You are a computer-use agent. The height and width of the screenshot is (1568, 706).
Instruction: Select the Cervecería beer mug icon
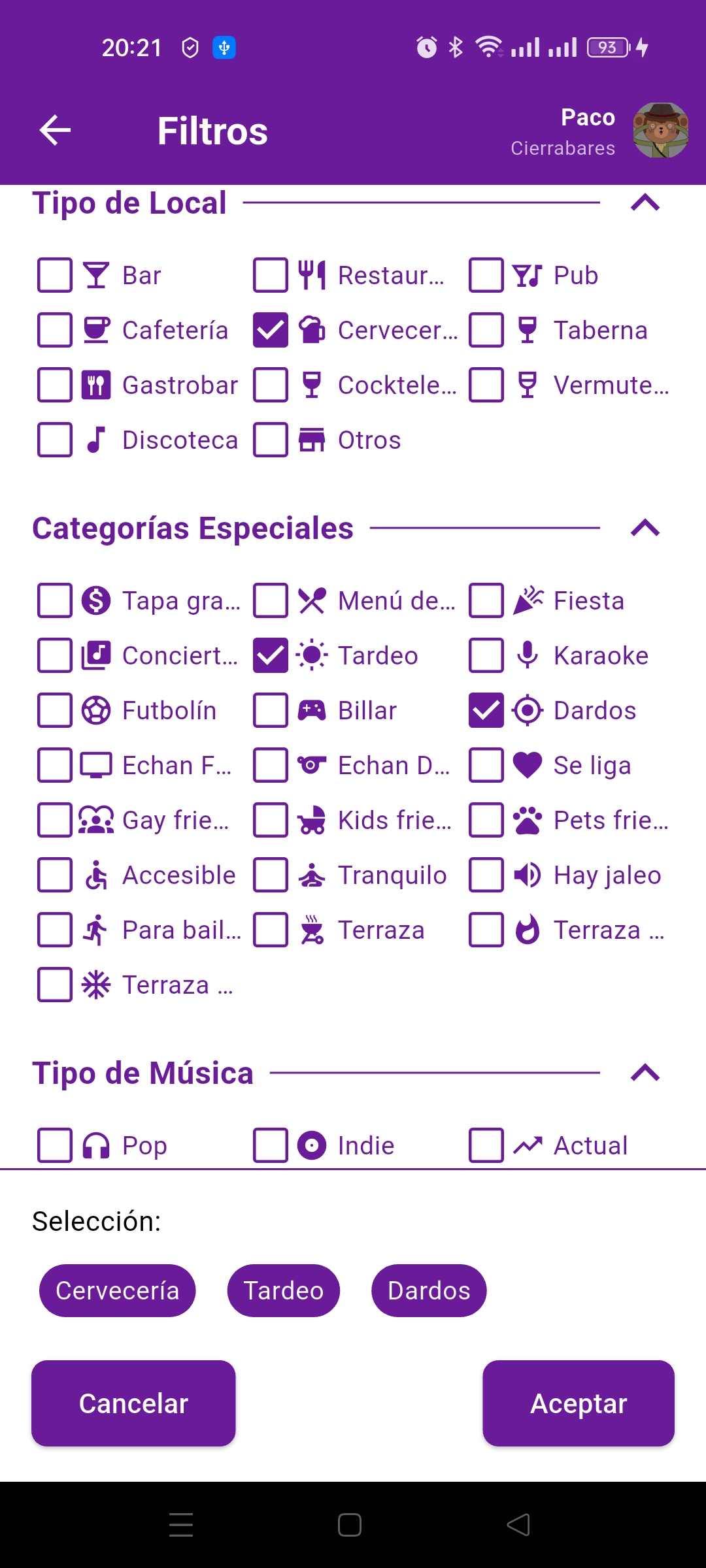pos(312,331)
